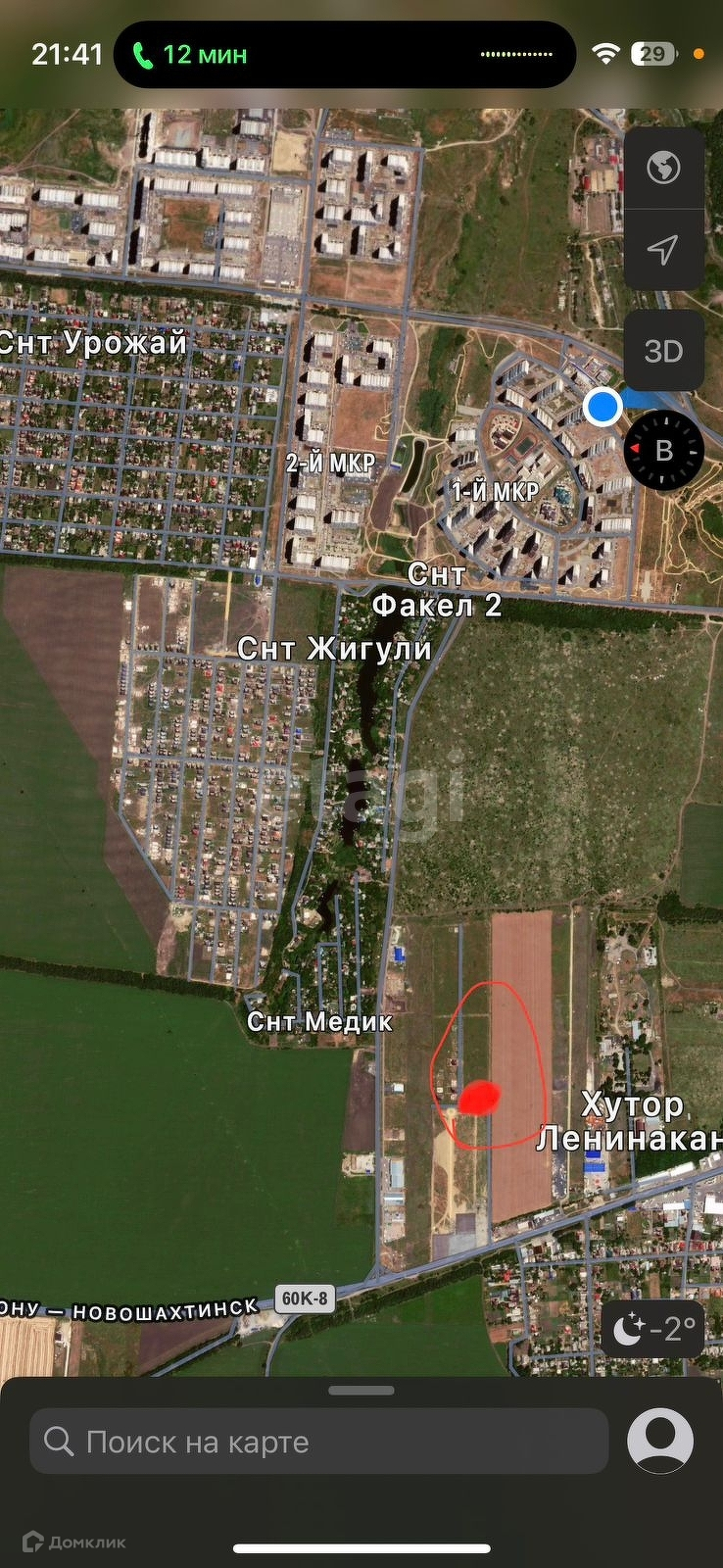
Task: Open the map mode globe button
Action: pos(663,168)
